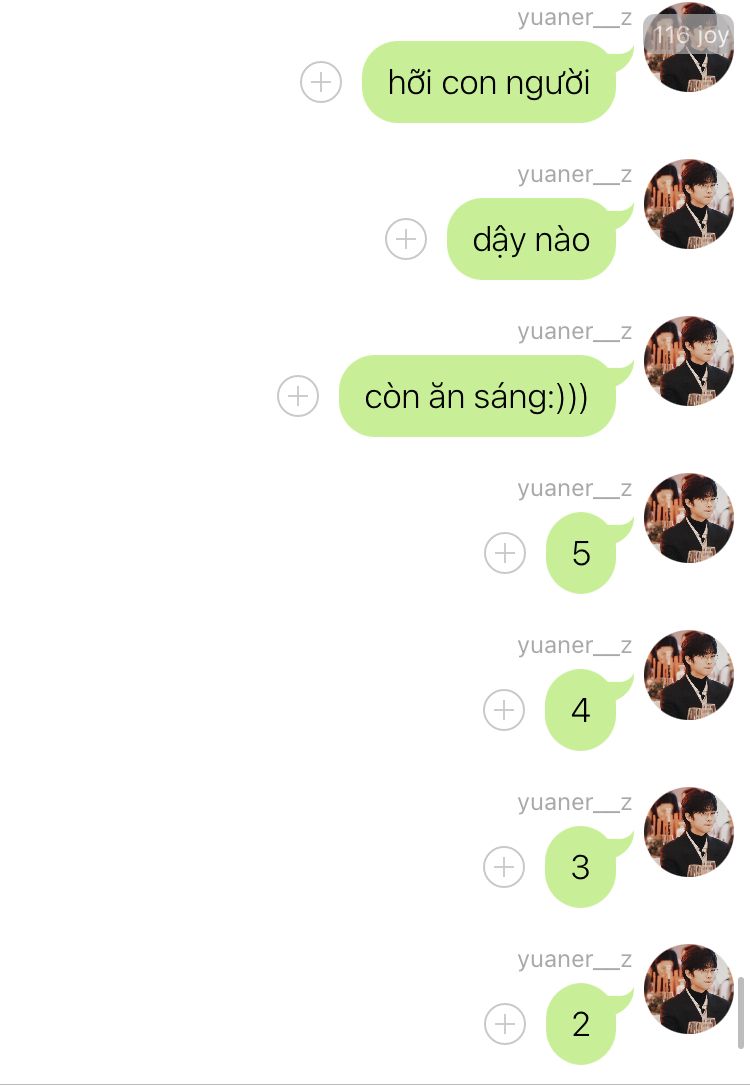Viewport: 750px width, 1087px height.
Task: Tap plus icon beside message "2"
Action: click(x=505, y=1024)
